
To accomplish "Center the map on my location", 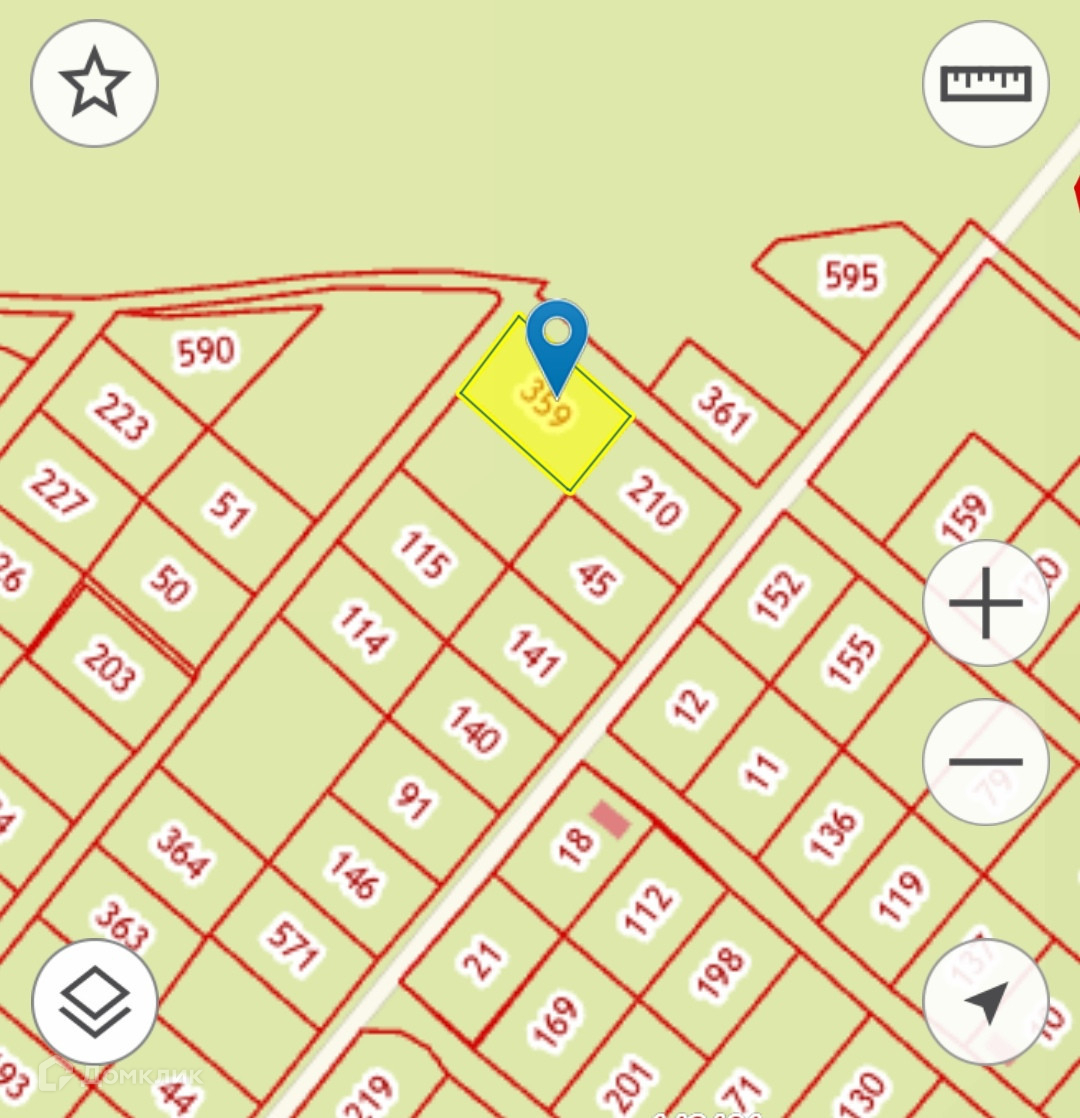I will (x=985, y=1002).
